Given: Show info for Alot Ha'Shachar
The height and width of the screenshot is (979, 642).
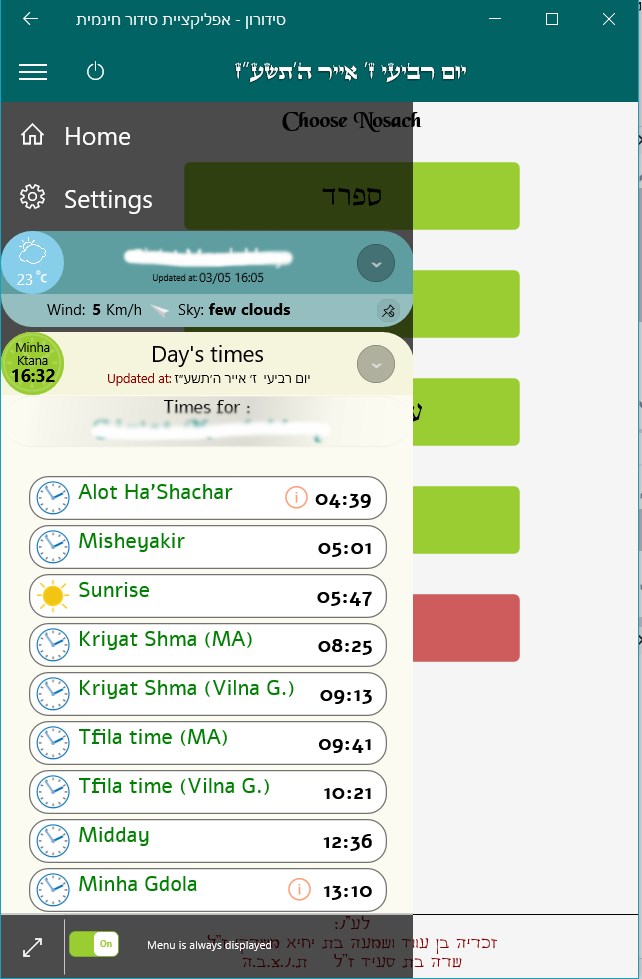Looking at the screenshot, I should pos(296,497).
